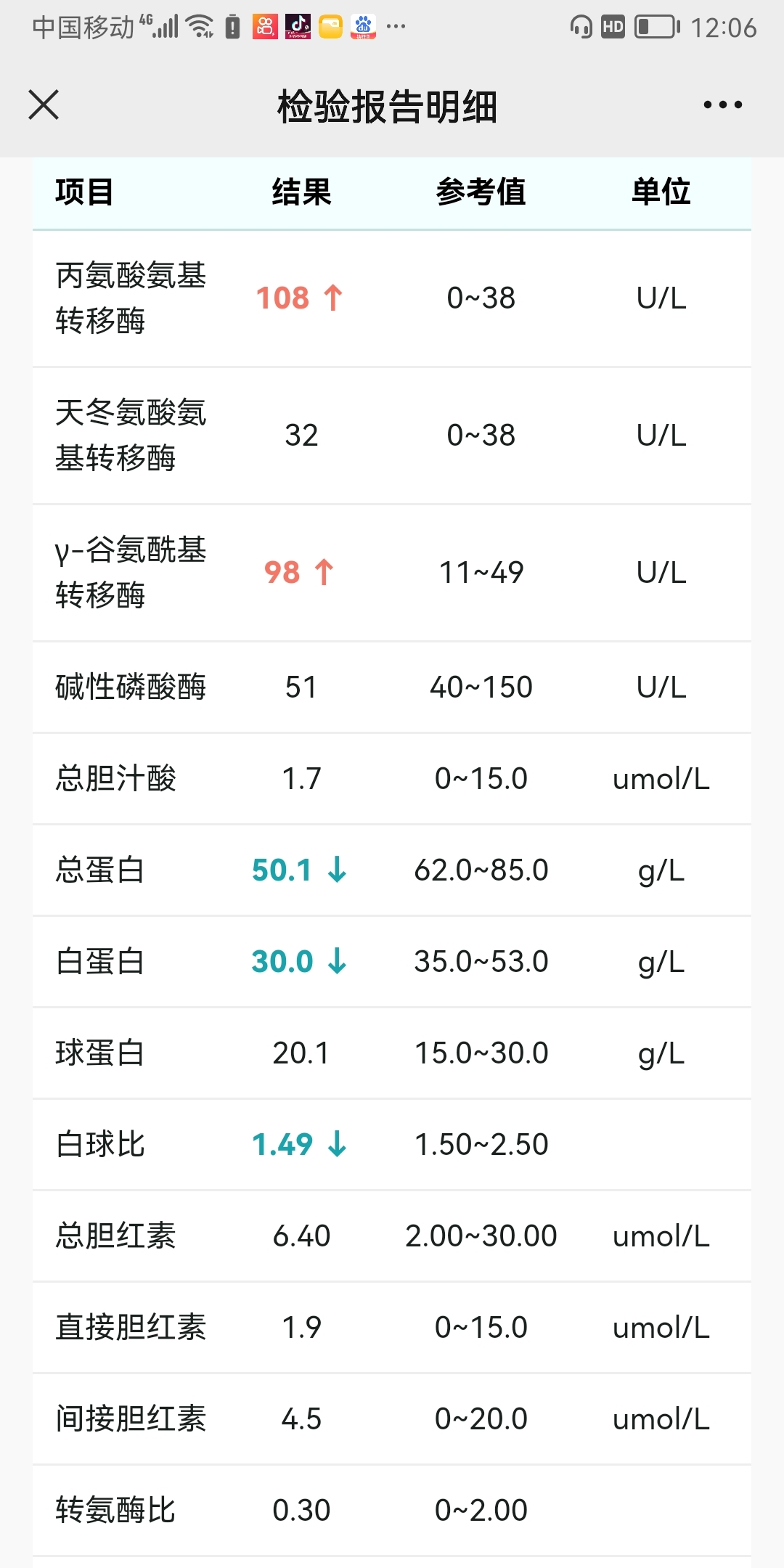This screenshot has height=1568, width=784.
Task: Close the lab report detail page
Action: click(44, 105)
